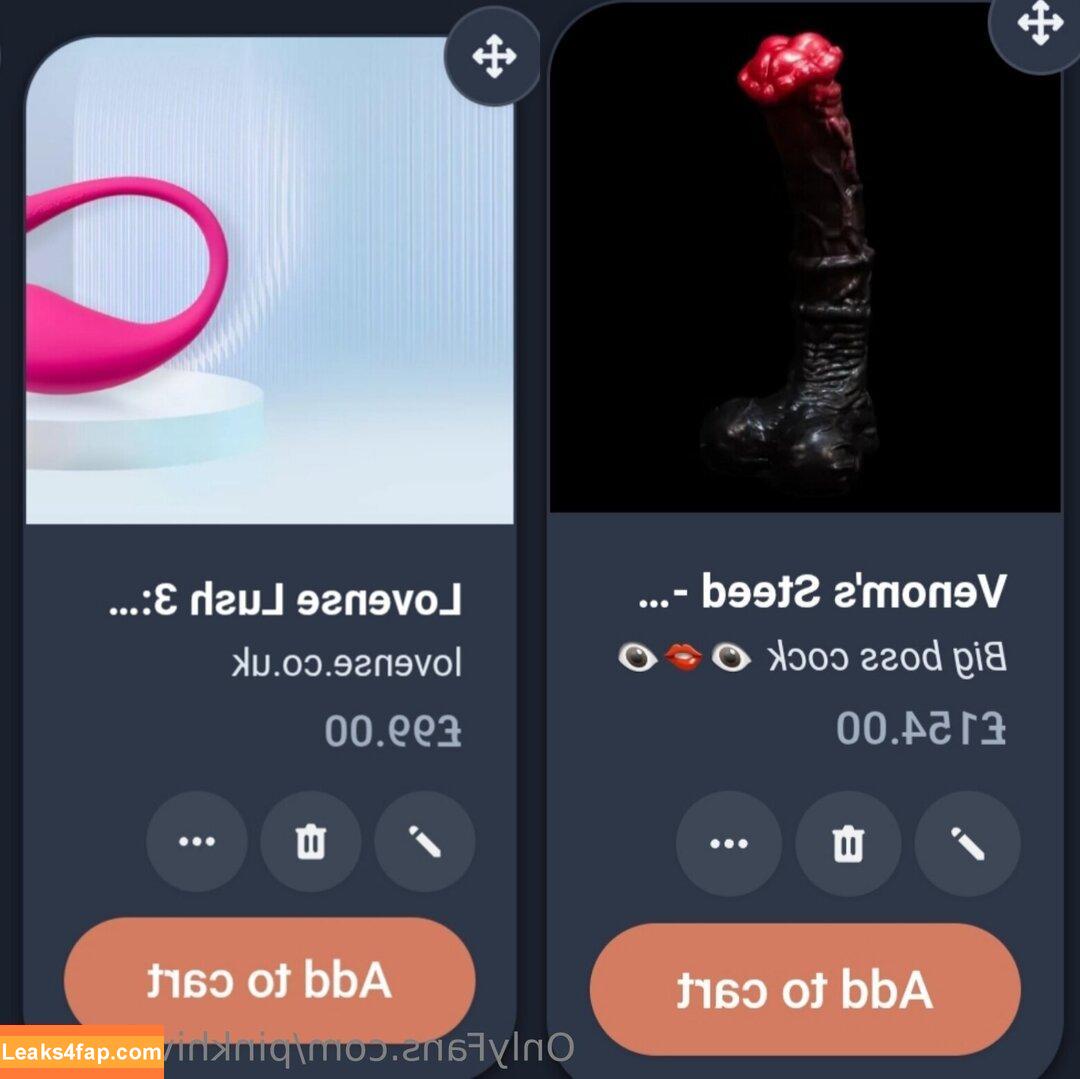1080x1079 pixels.
Task: Open more options for Lovense Lush 3
Action: 197,842
